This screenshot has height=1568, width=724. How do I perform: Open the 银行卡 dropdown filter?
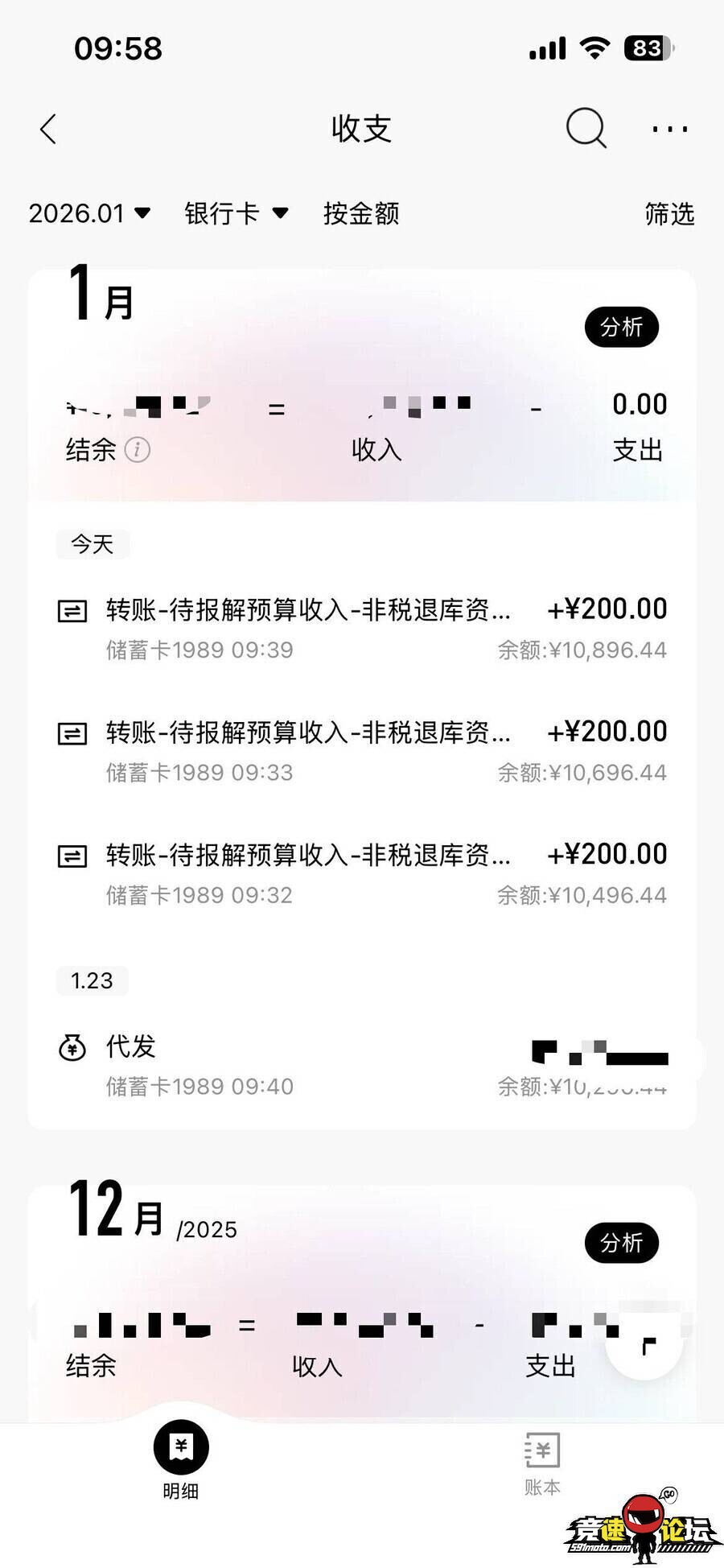coord(236,213)
